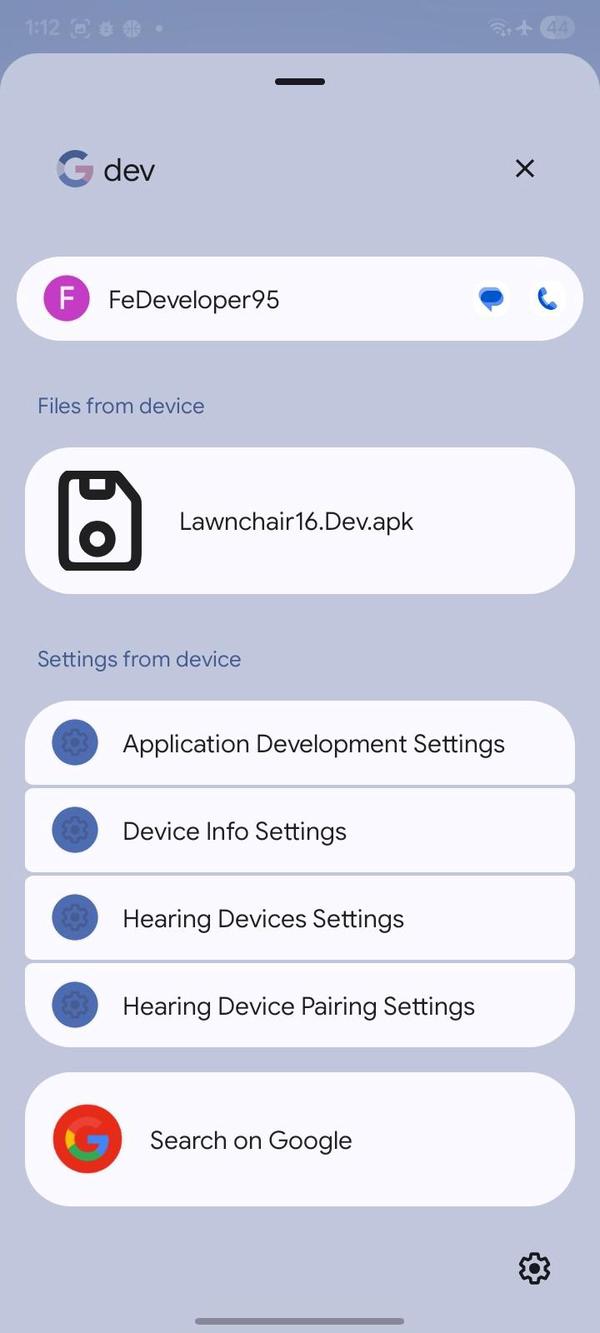Message FeDeveloper95

pos(491,299)
